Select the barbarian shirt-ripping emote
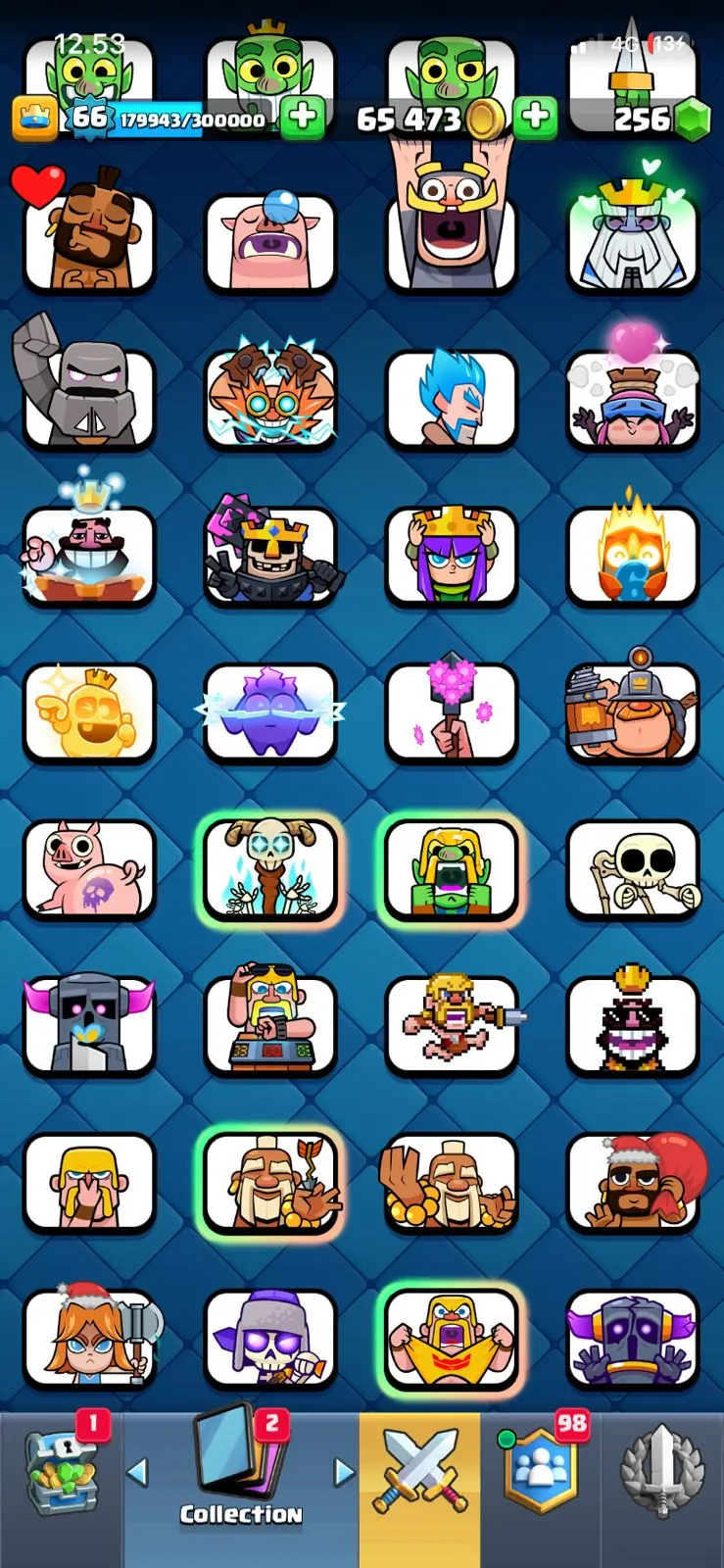 (451, 1340)
